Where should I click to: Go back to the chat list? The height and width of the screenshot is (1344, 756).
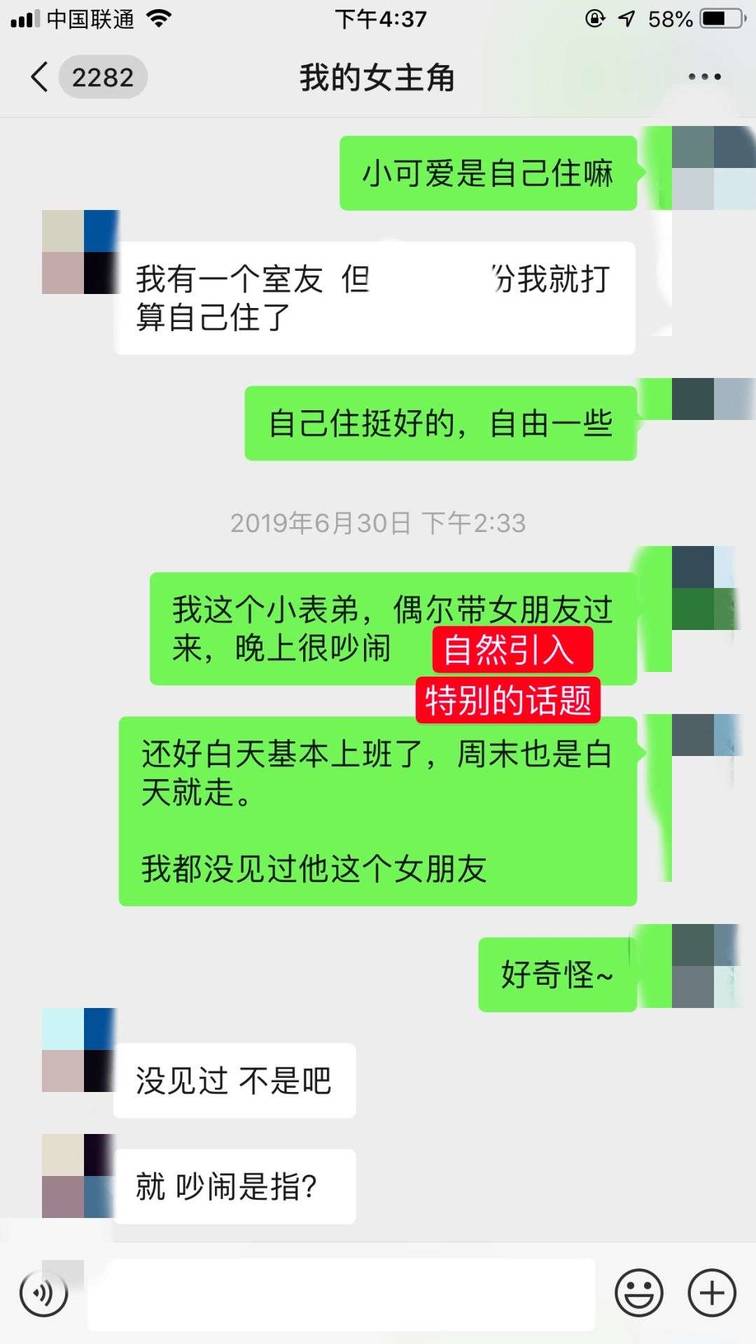pyautogui.click(x=40, y=77)
